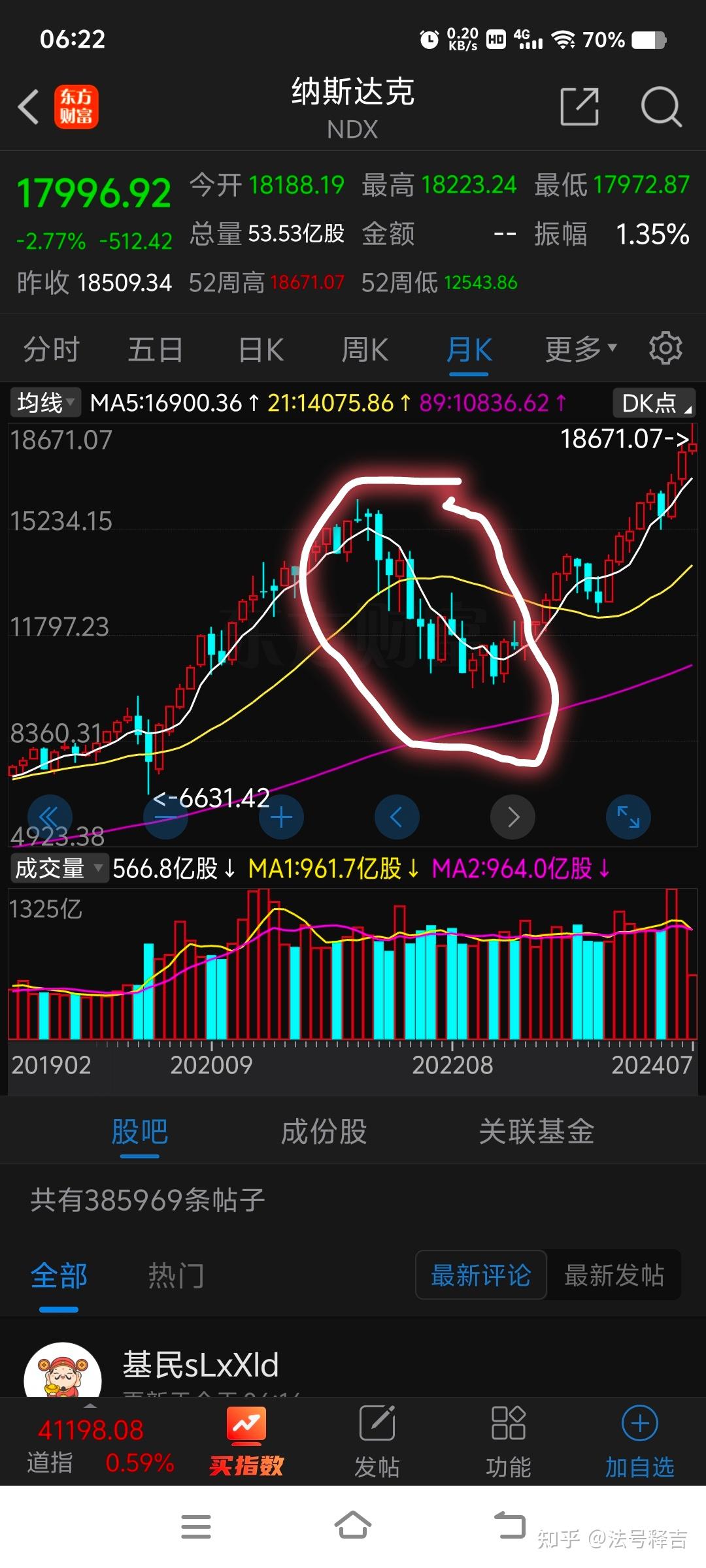Open the 成份股 tab
Viewport: 706px width, 1568px height.
(324, 1134)
